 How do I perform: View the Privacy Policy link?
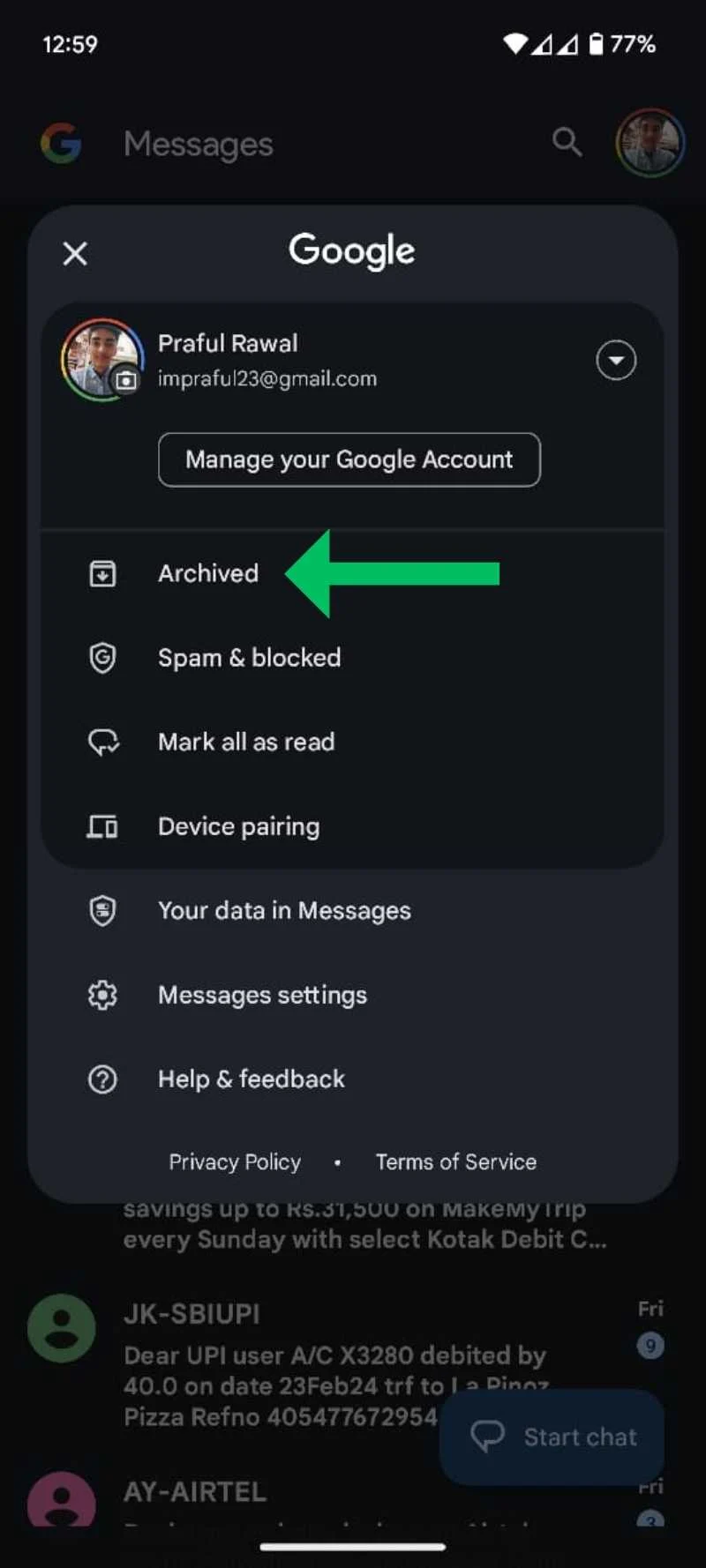235,1161
